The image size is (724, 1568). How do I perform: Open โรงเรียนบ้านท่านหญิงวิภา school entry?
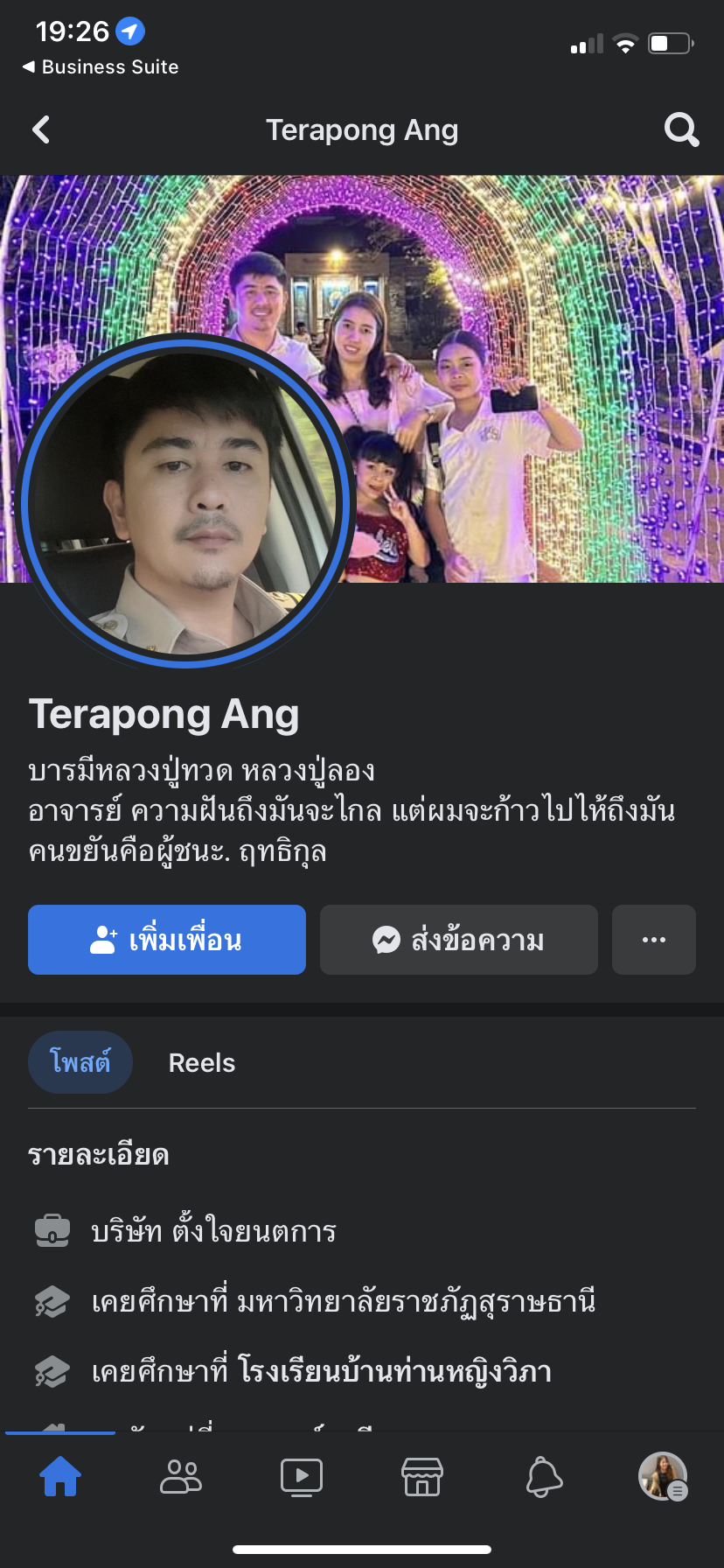(x=321, y=1371)
